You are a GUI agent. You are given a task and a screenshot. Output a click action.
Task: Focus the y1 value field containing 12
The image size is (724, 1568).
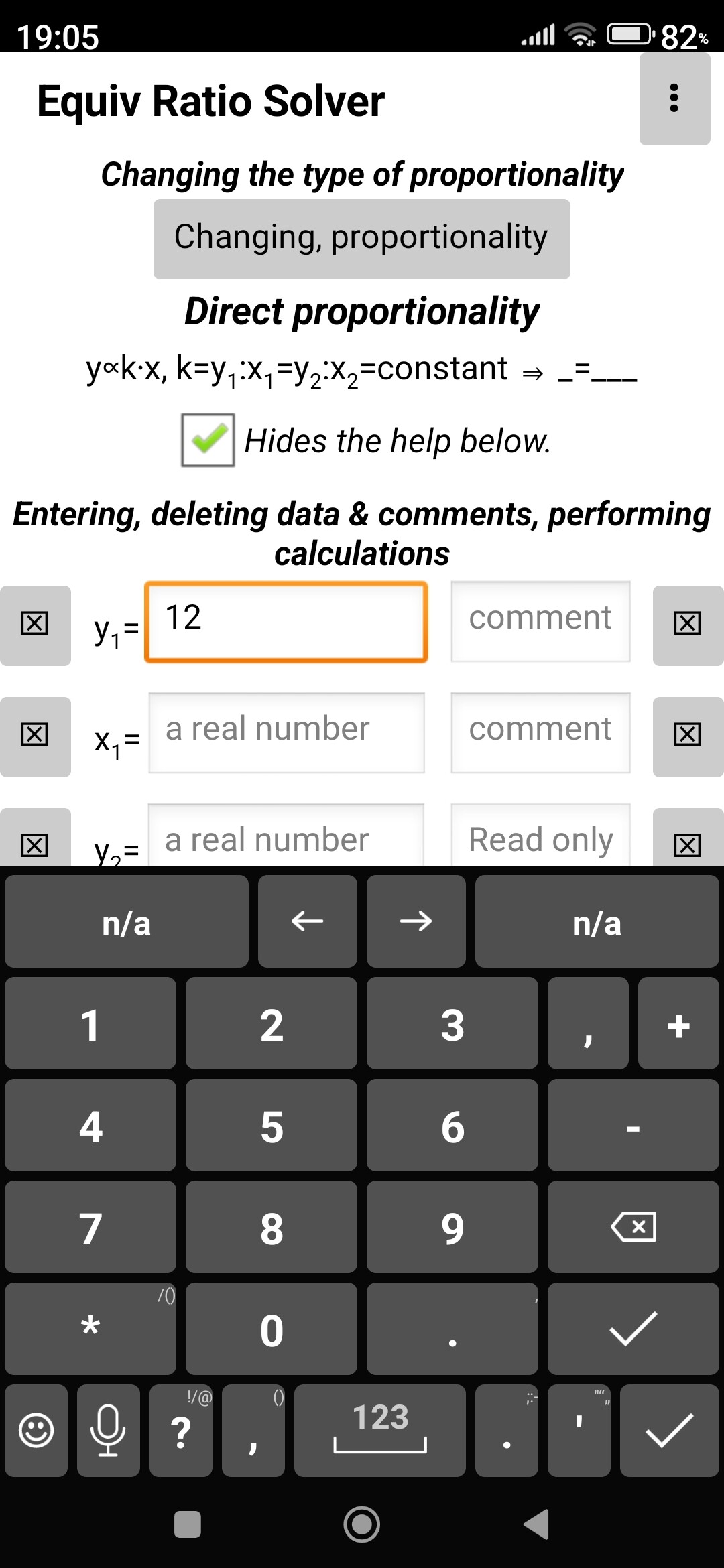tap(286, 623)
